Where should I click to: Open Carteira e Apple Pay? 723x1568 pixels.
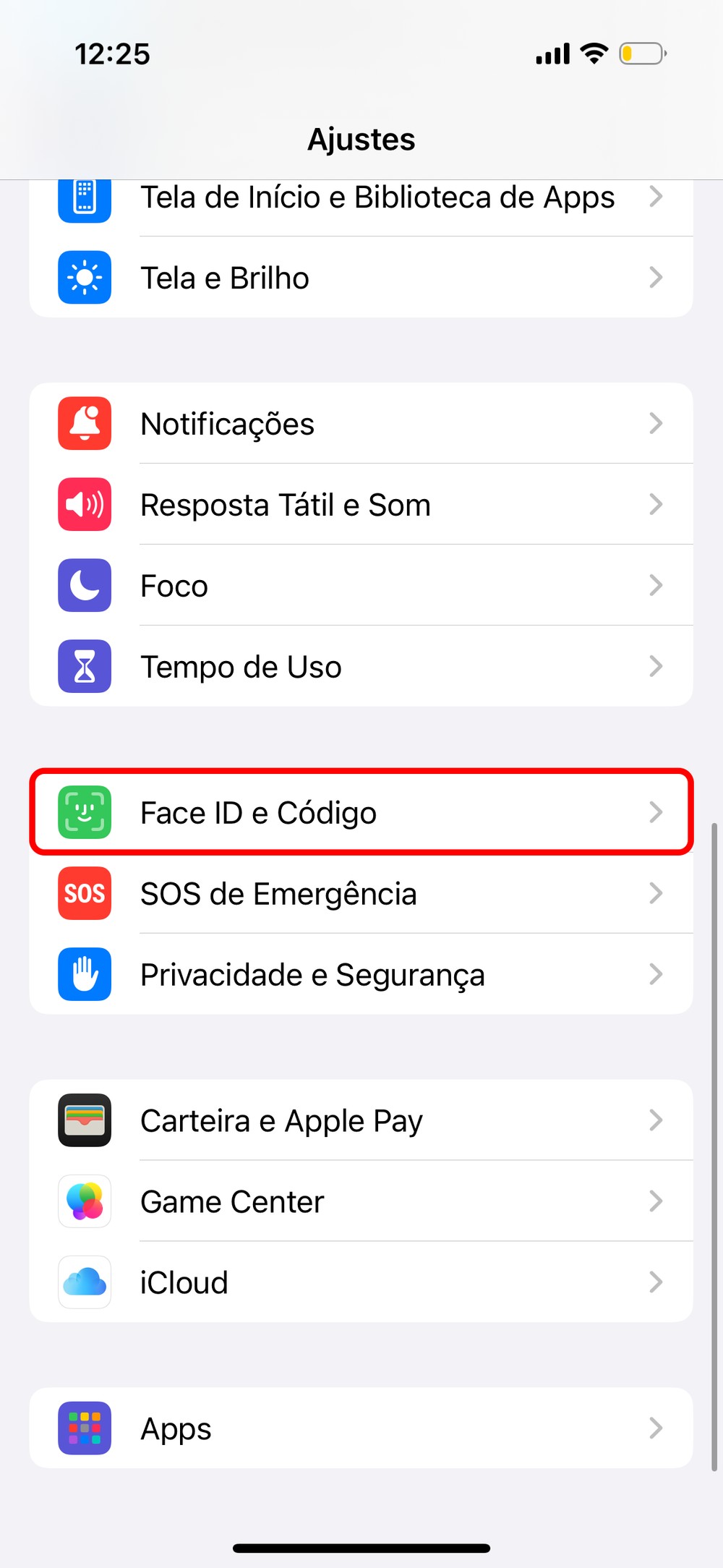click(x=361, y=1121)
